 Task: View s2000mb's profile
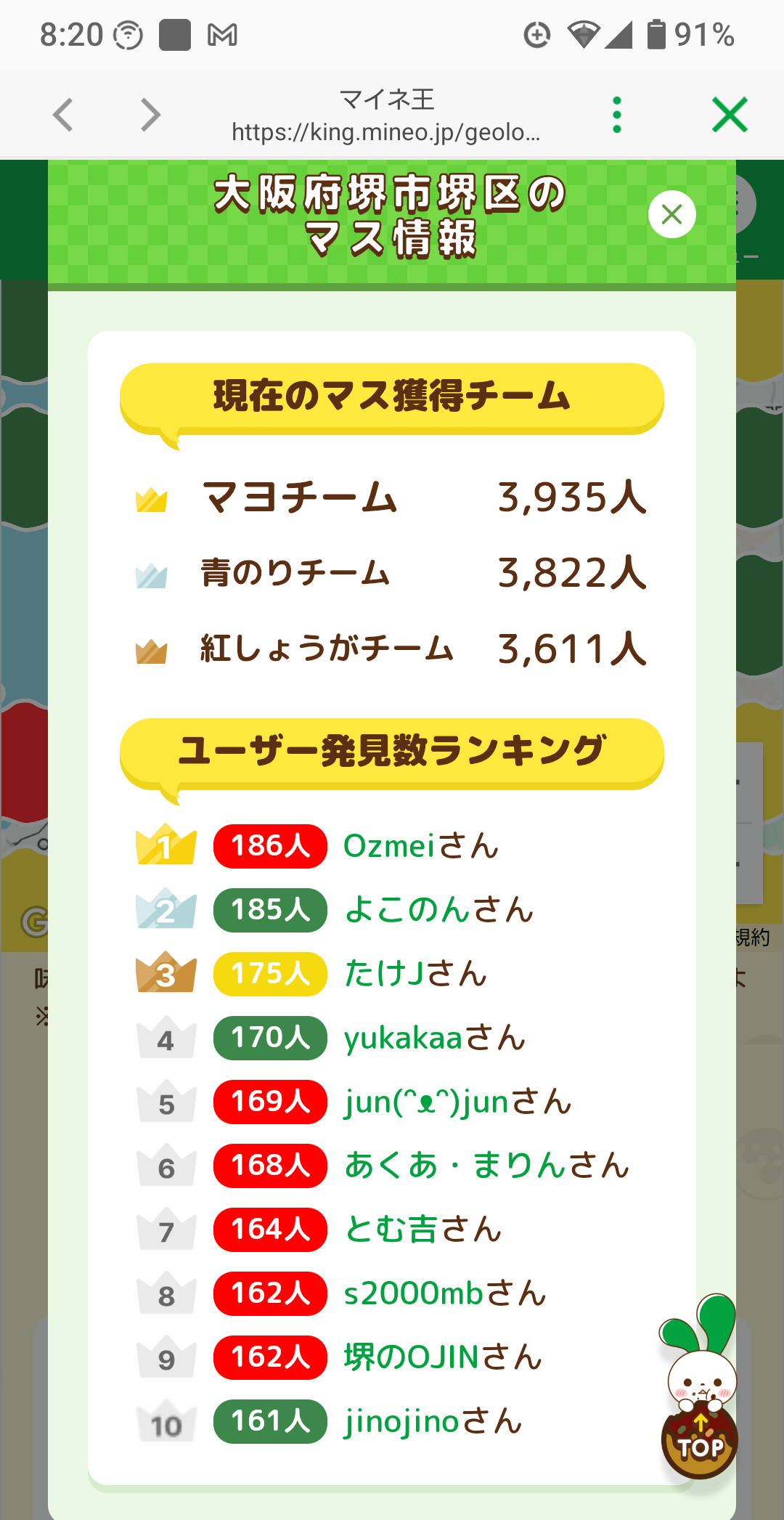(x=444, y=1293)
